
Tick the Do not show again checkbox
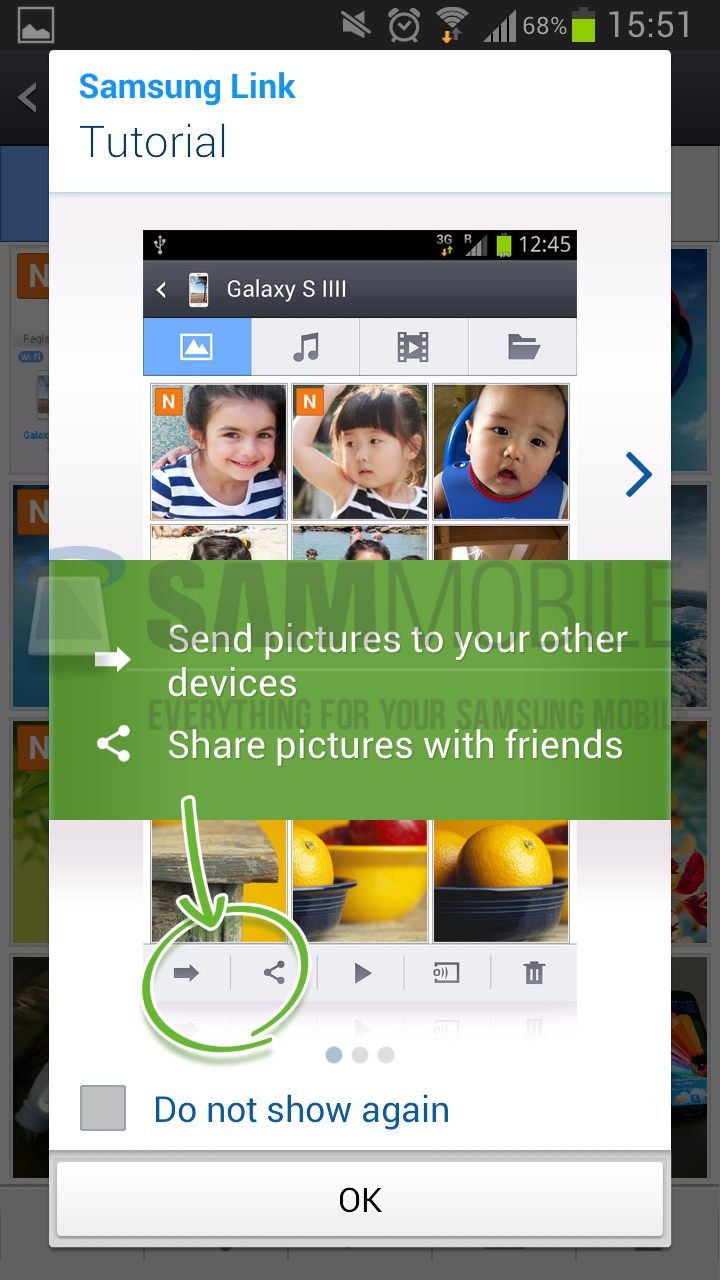(x=103, y=1108)
